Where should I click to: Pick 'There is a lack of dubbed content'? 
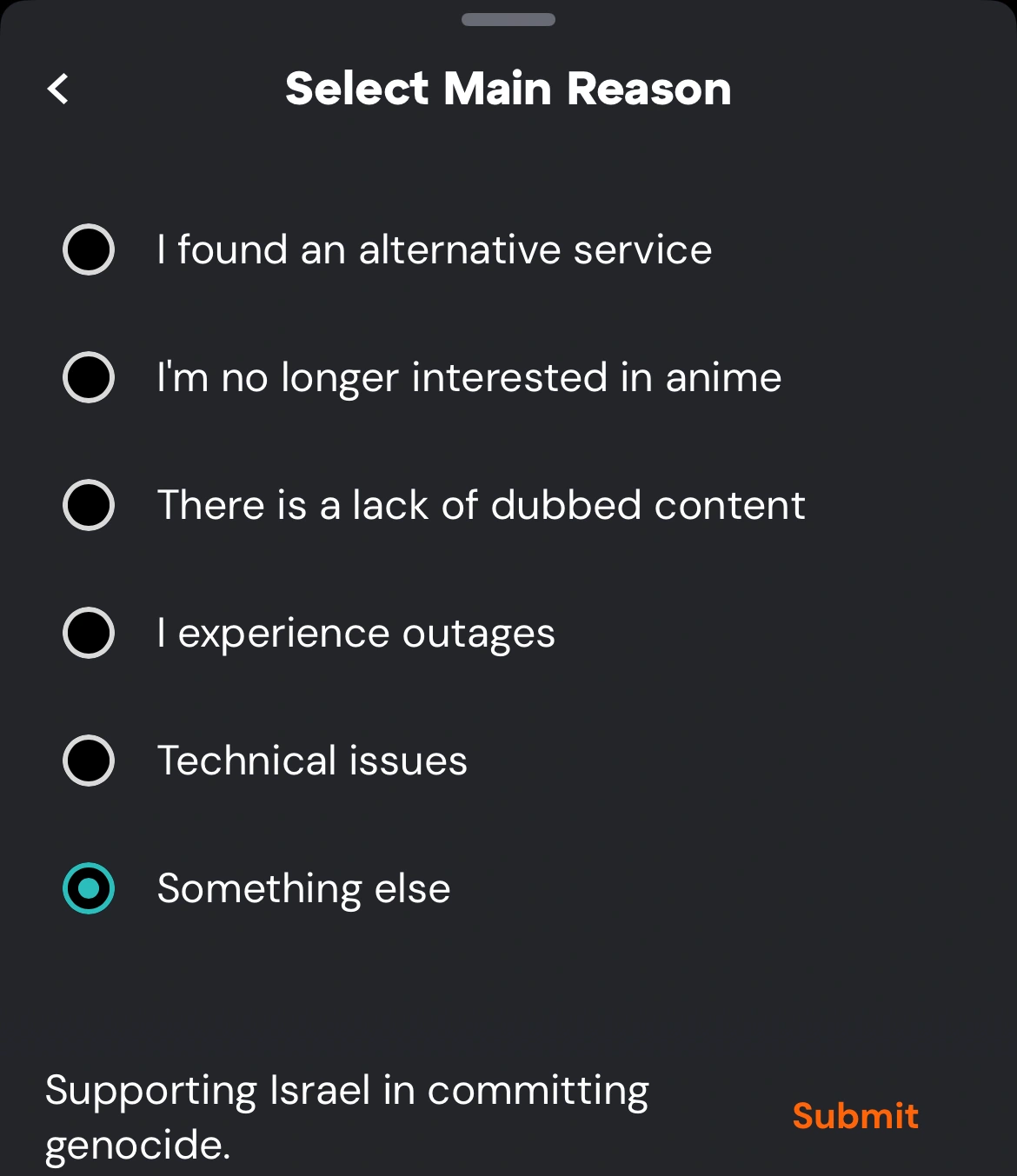tap(89, 505)
